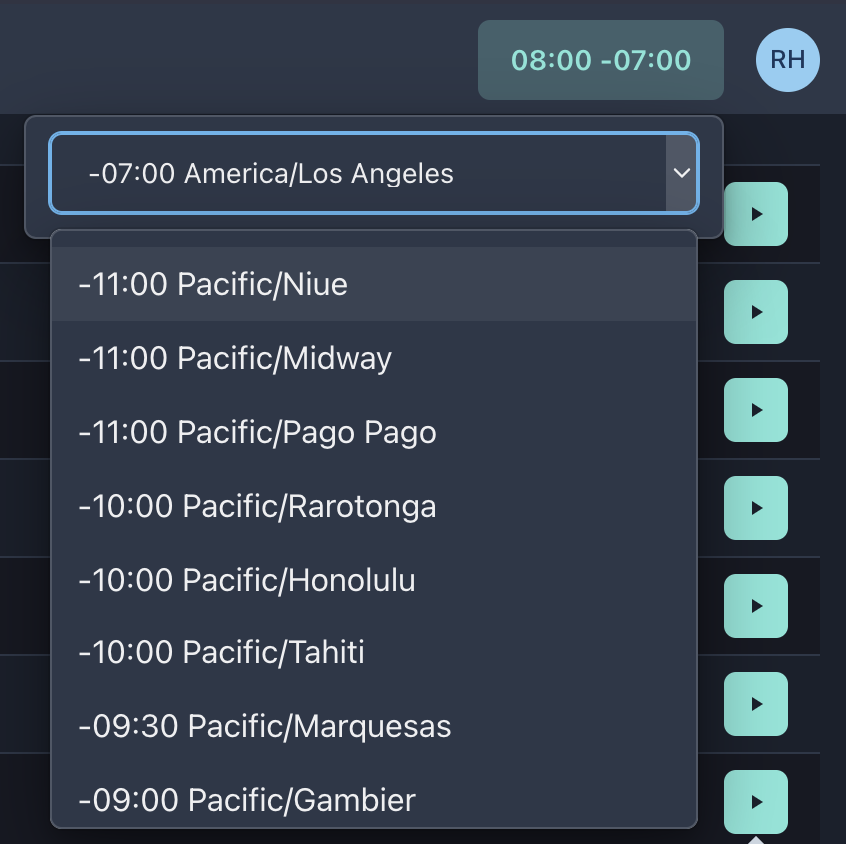
Task: Select -10:00 Pacific/Rarotonga timezone
Action: click(373, 506)
